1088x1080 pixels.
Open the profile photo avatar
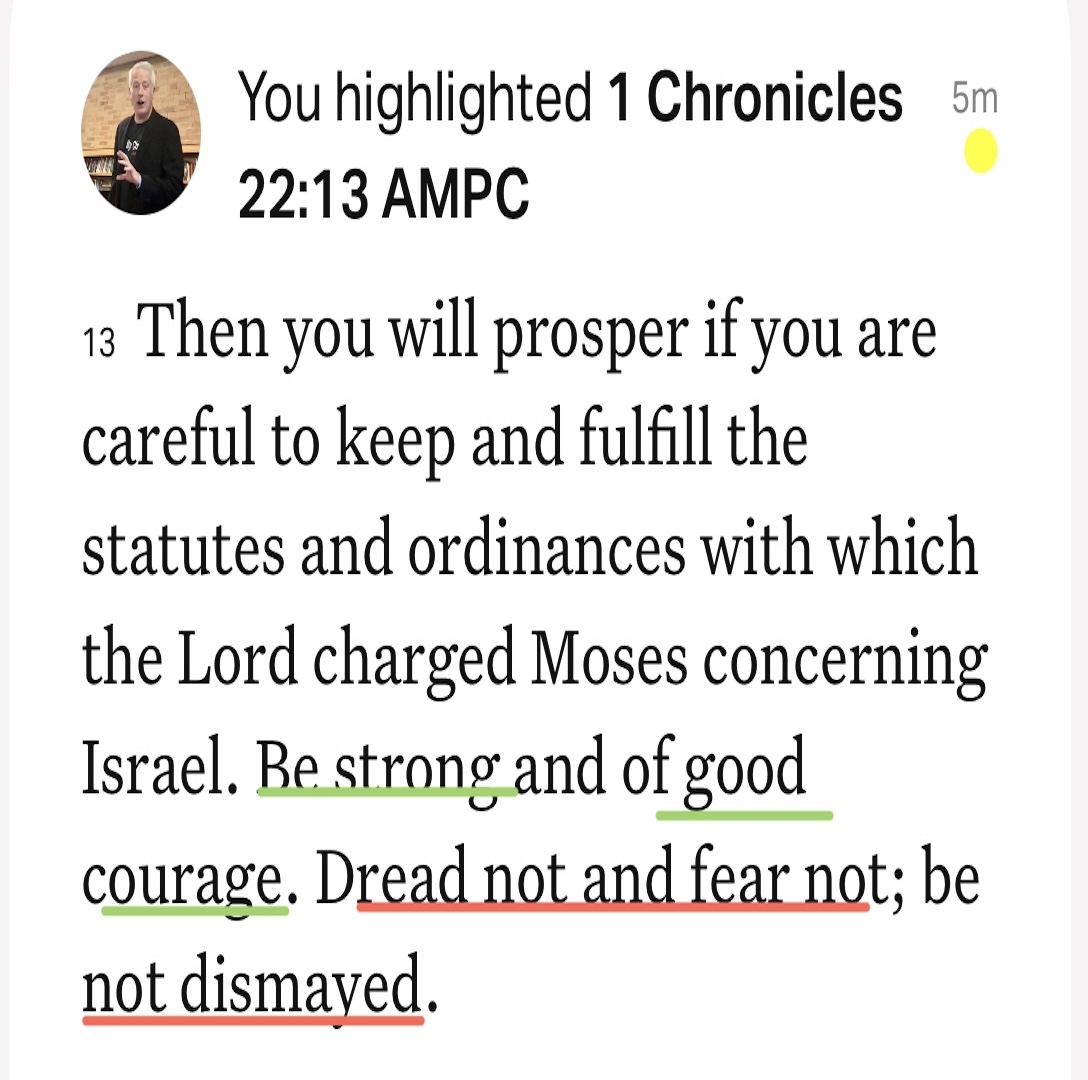[140, 135]
